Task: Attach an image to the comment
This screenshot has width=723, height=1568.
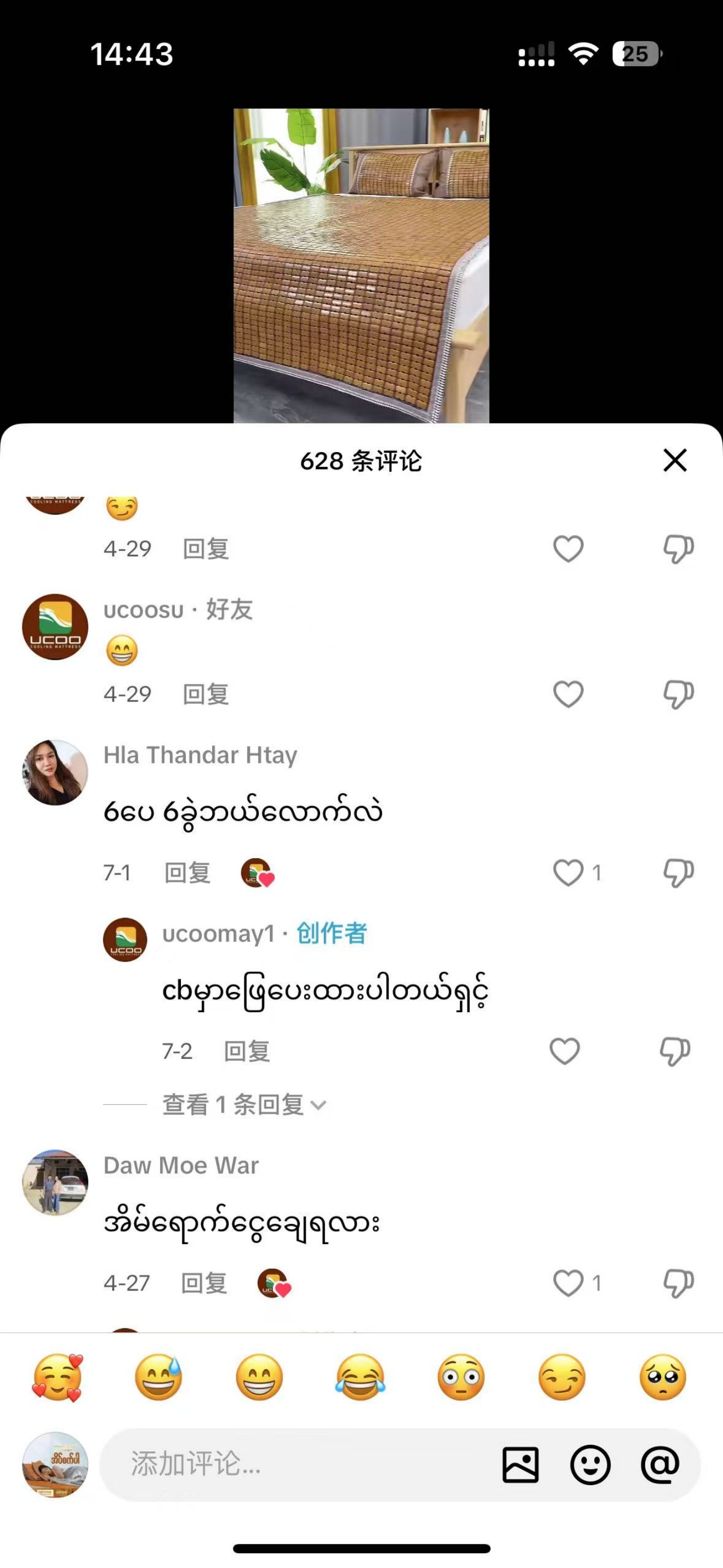Action: point(520,1464)
